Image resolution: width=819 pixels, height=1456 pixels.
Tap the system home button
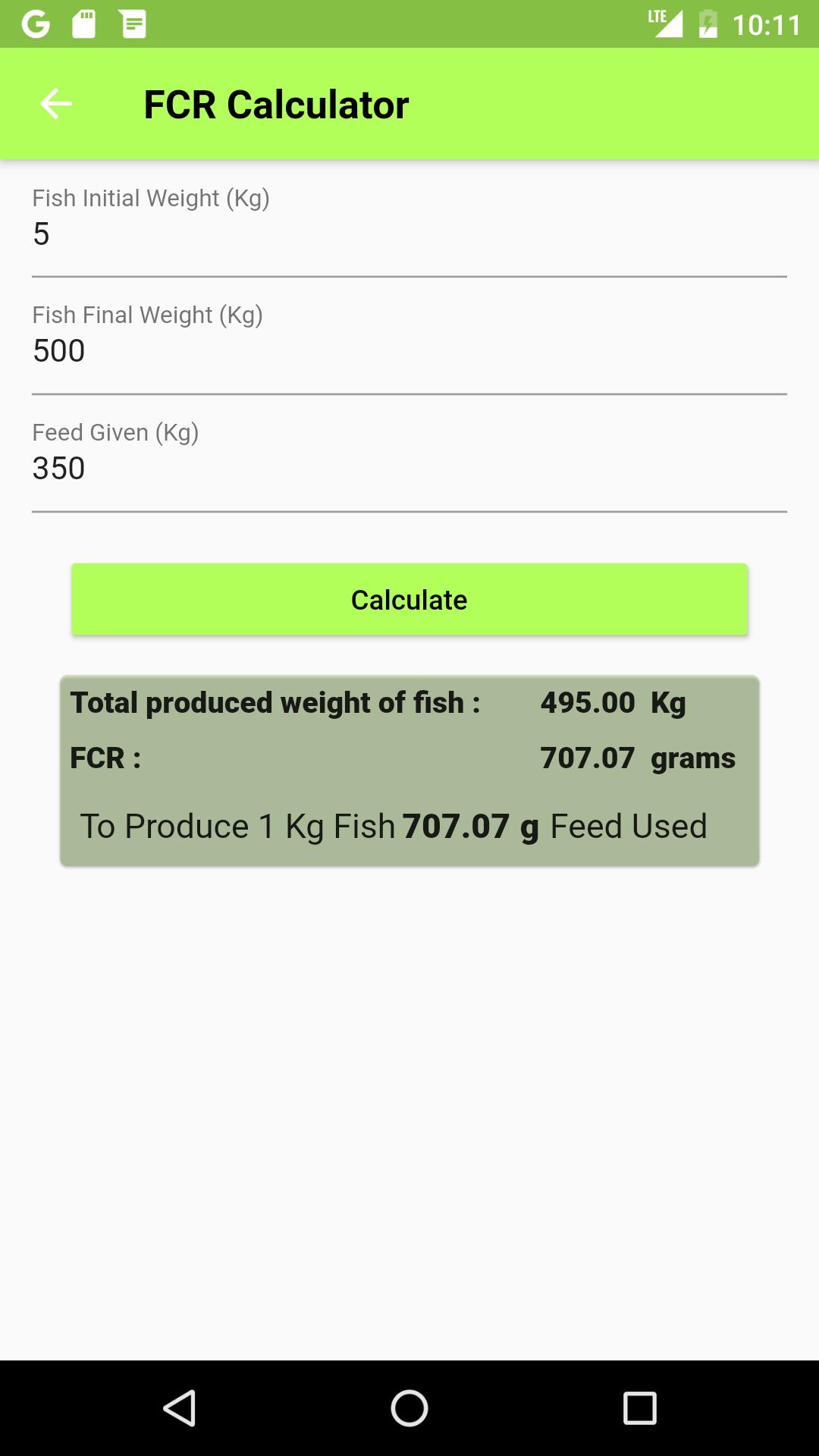[409, 1408]
